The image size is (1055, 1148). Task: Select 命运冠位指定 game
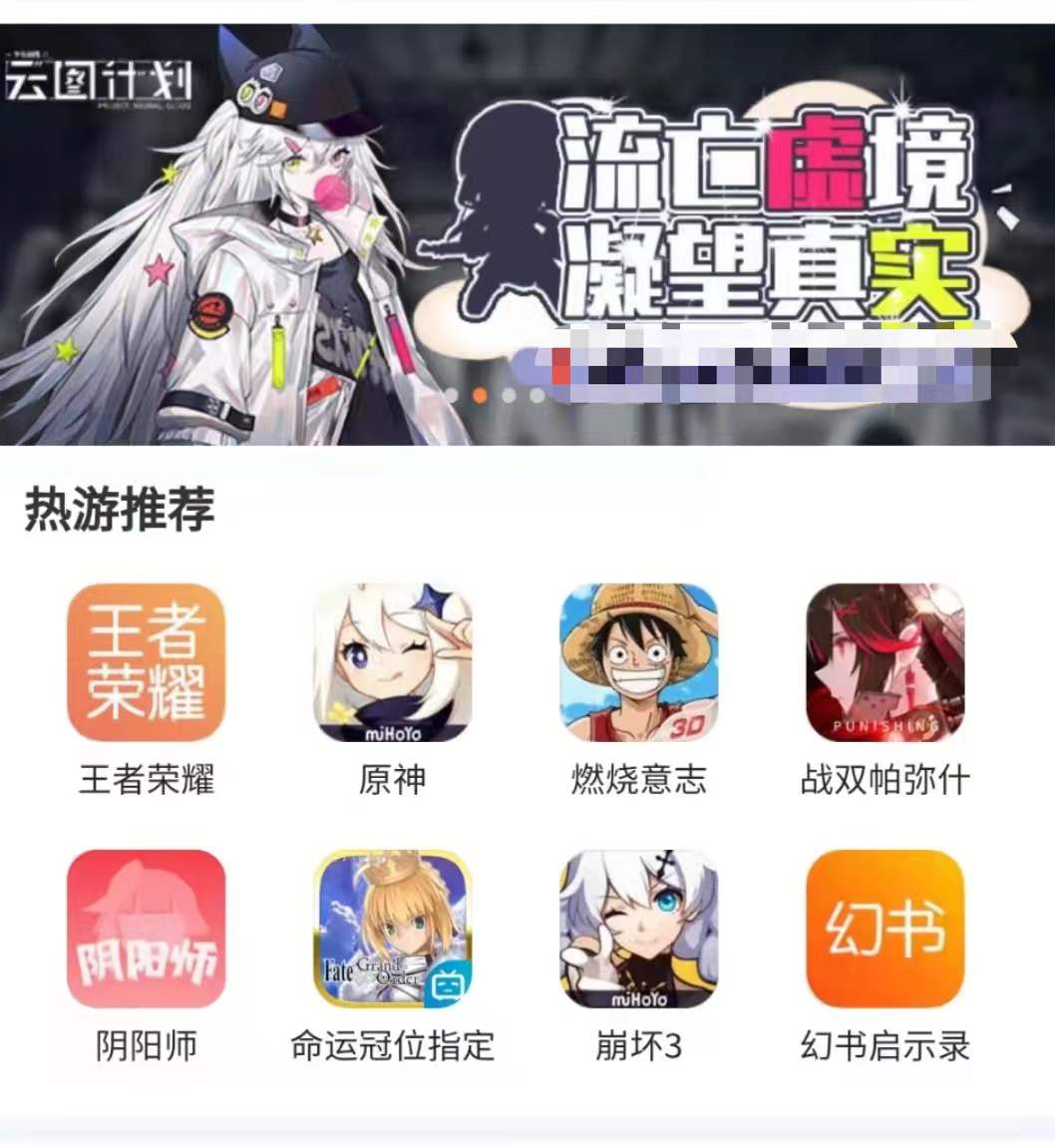(392, 929)
